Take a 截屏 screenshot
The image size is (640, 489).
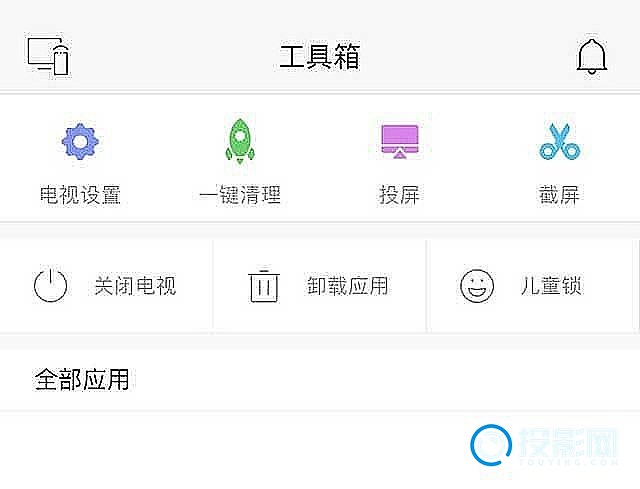pyautogui.click(x=559, y=161)
